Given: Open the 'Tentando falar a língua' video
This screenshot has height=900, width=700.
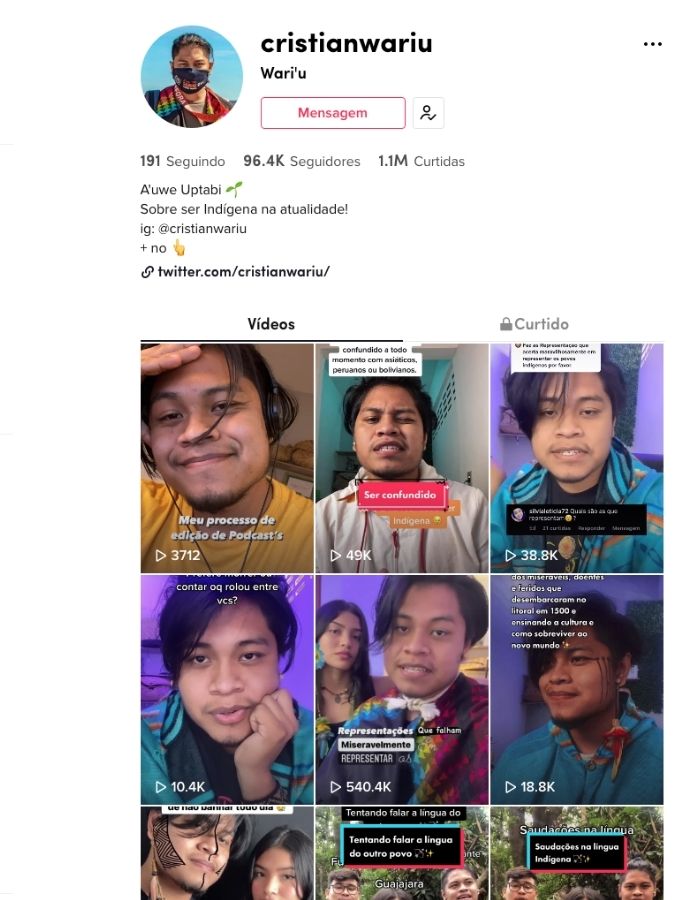Looking at the screenshot, I should [402, 853].
